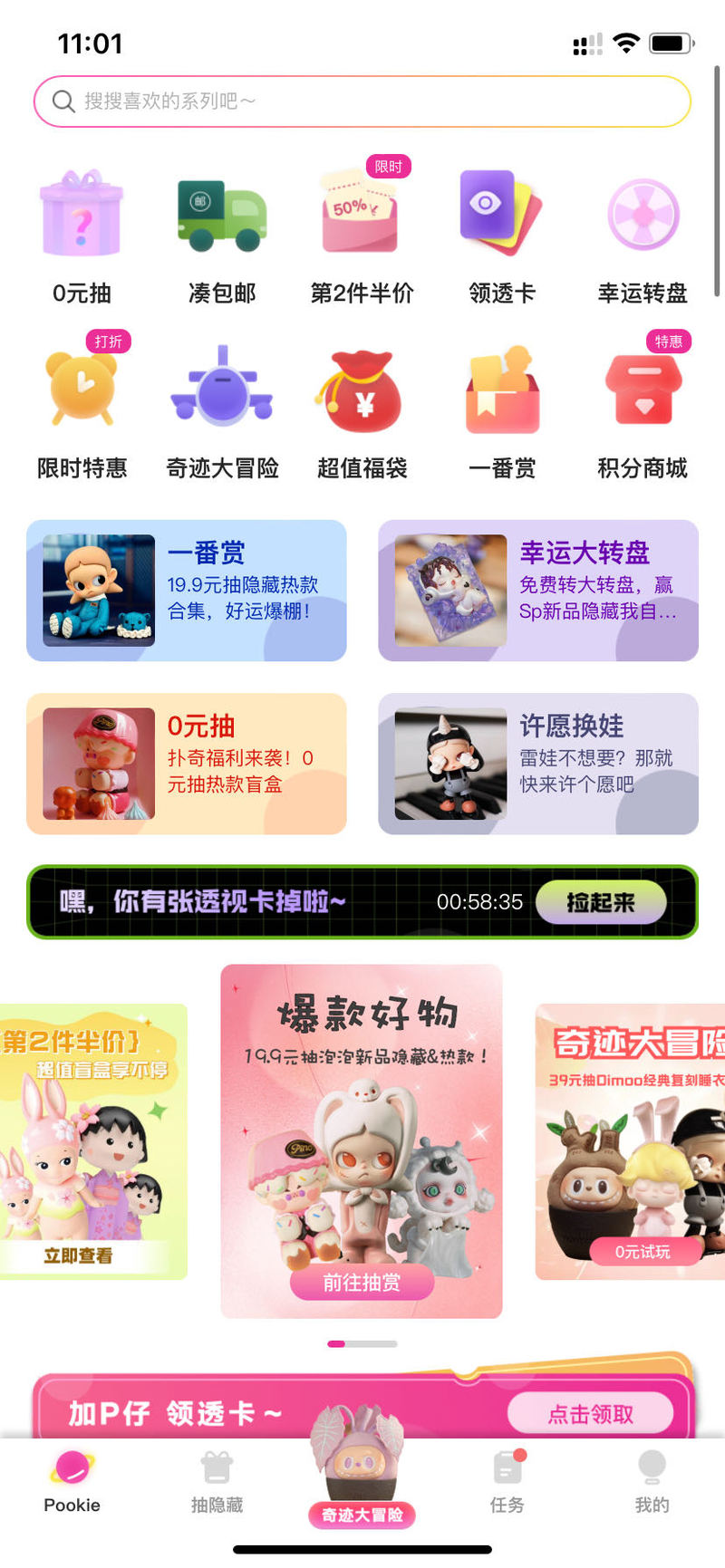Tap 捡起来 to pick up the card
Viewport: 725px width, 1568px height.
coord(601,902)
